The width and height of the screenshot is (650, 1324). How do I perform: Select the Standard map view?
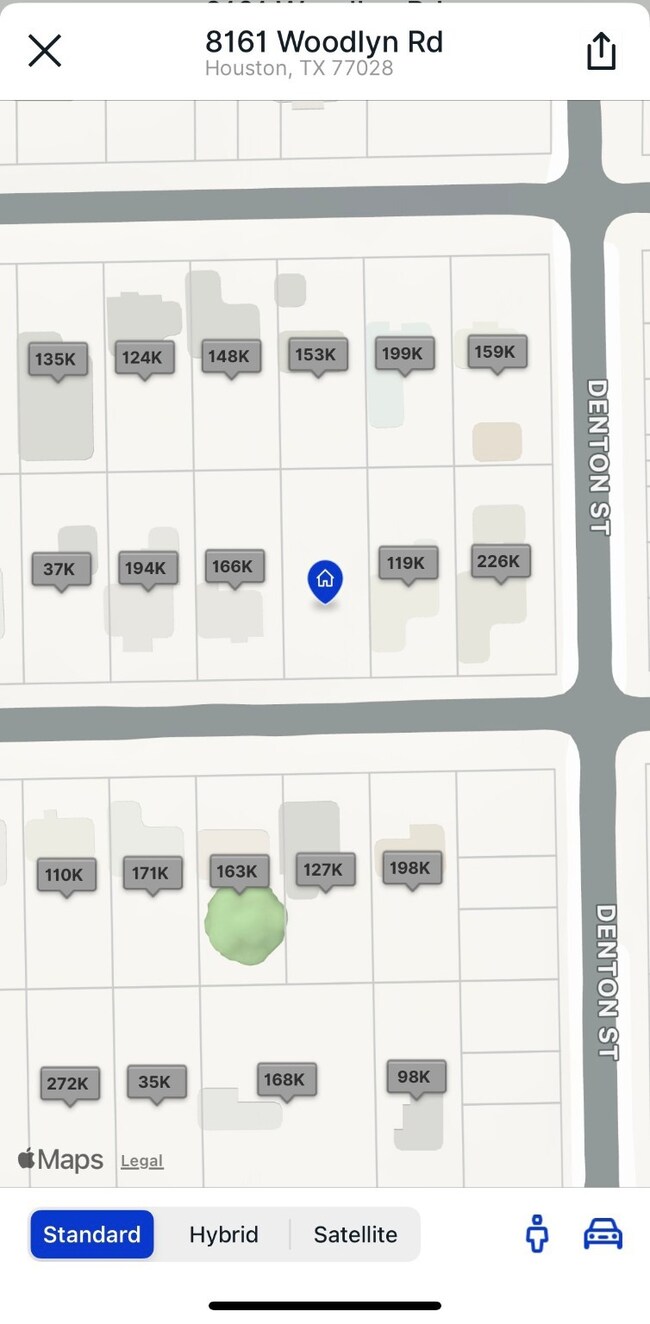92,1234
